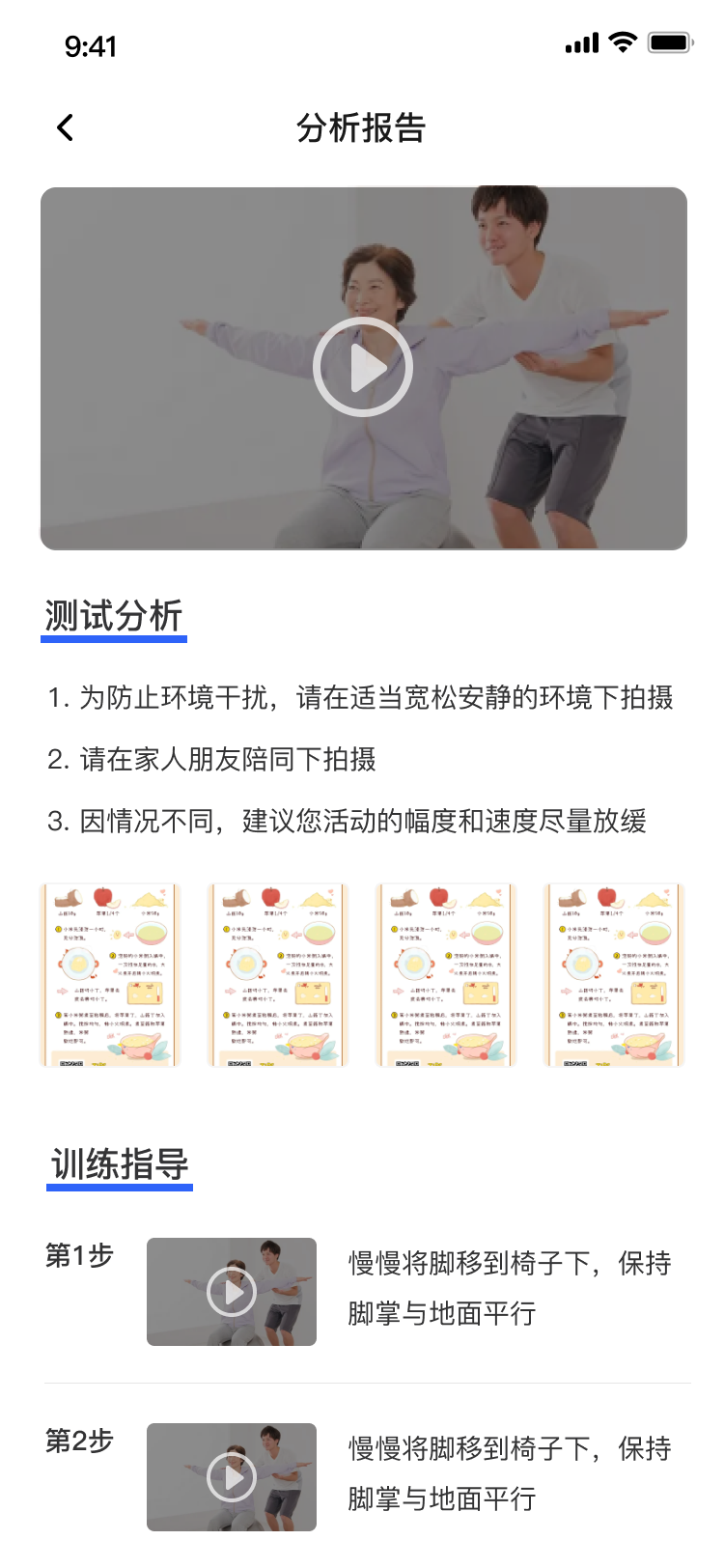Open the third recipe image thumbnail
The height and width of the screenshot is (1568, 724).
click(x=446, y=975)
